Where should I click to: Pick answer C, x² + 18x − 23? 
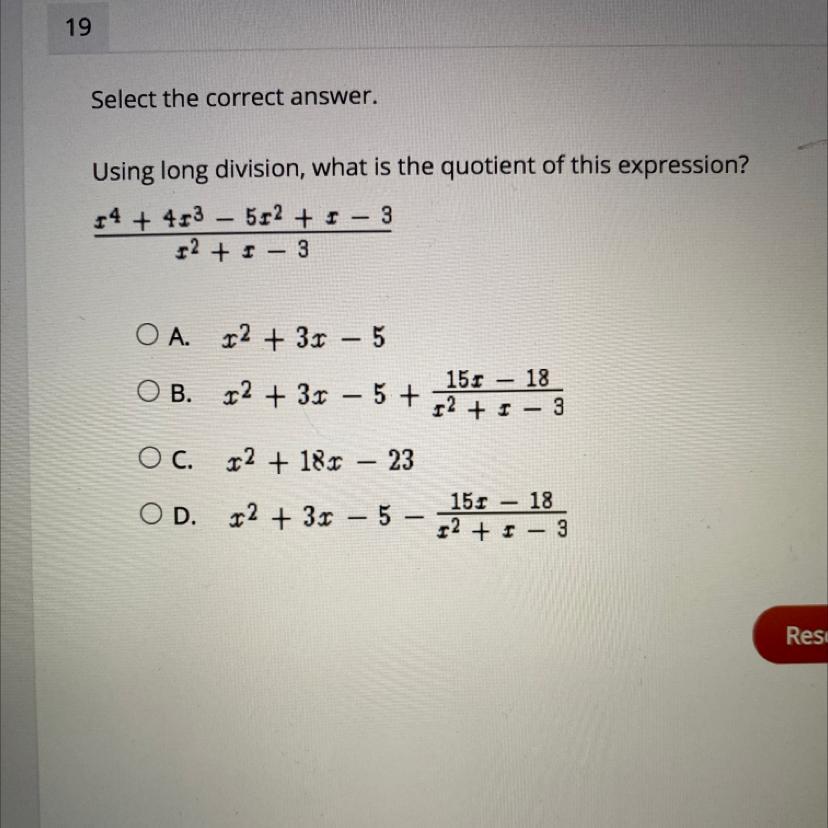[150, 458]
